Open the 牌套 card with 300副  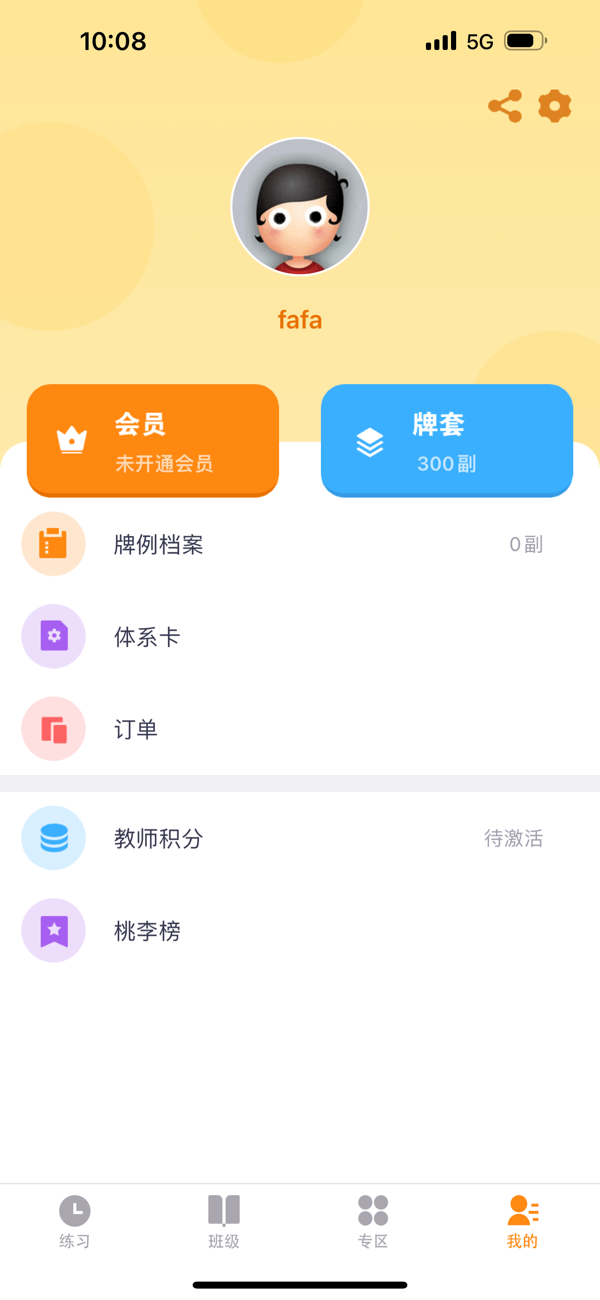click(447, 440)
